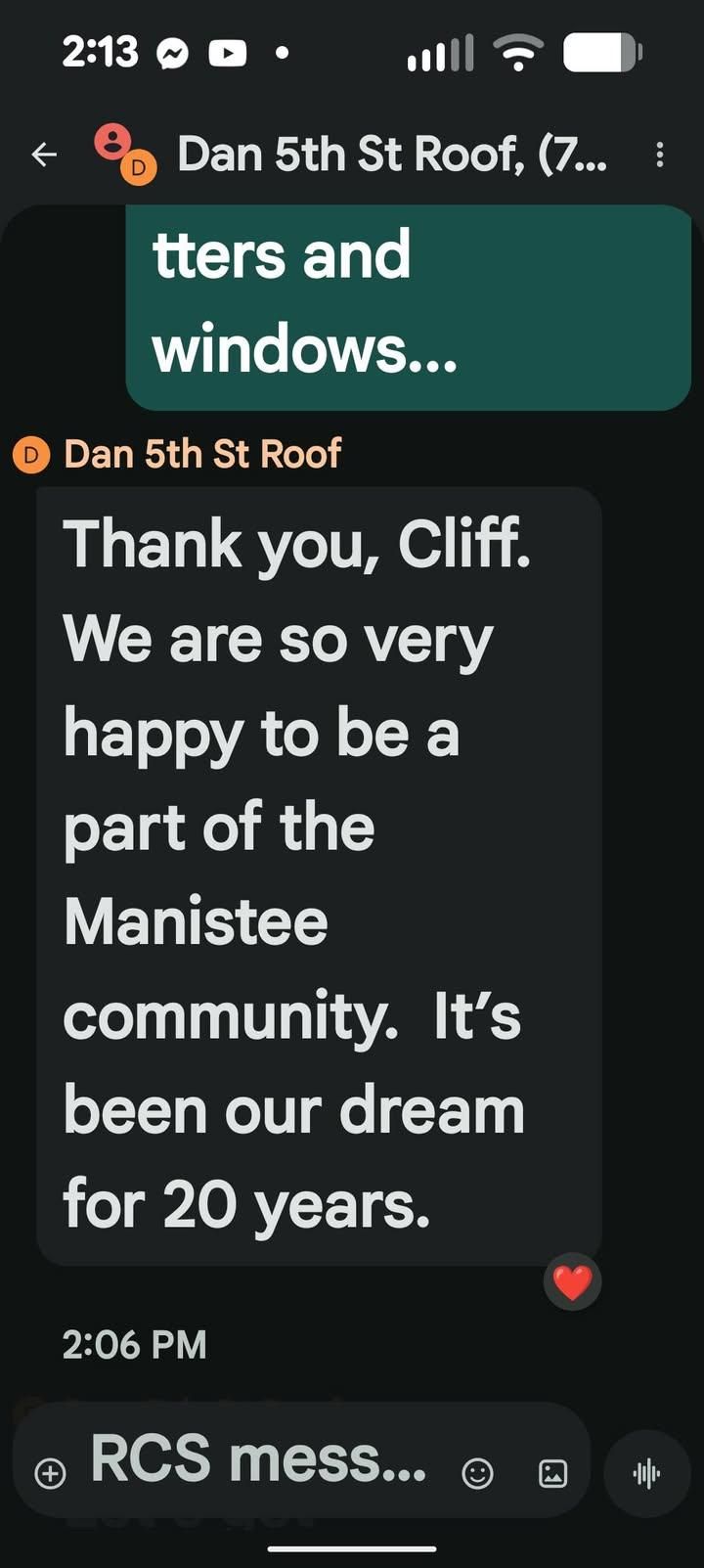Open Dan 5th St Roof group details
Viewport: 704px width, 1568px height.
(391, 155)
